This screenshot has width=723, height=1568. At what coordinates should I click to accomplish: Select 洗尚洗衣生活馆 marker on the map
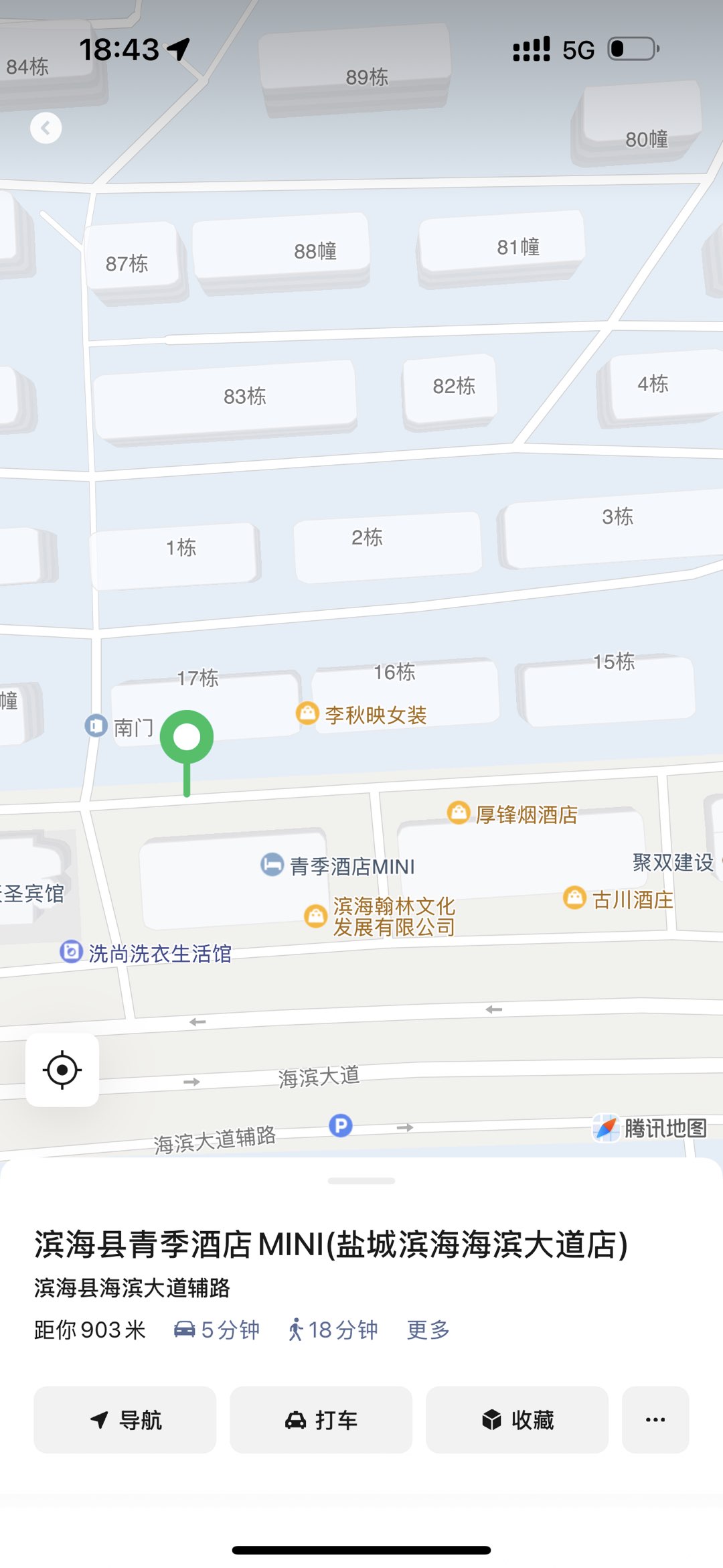click(x=71, y=952)
